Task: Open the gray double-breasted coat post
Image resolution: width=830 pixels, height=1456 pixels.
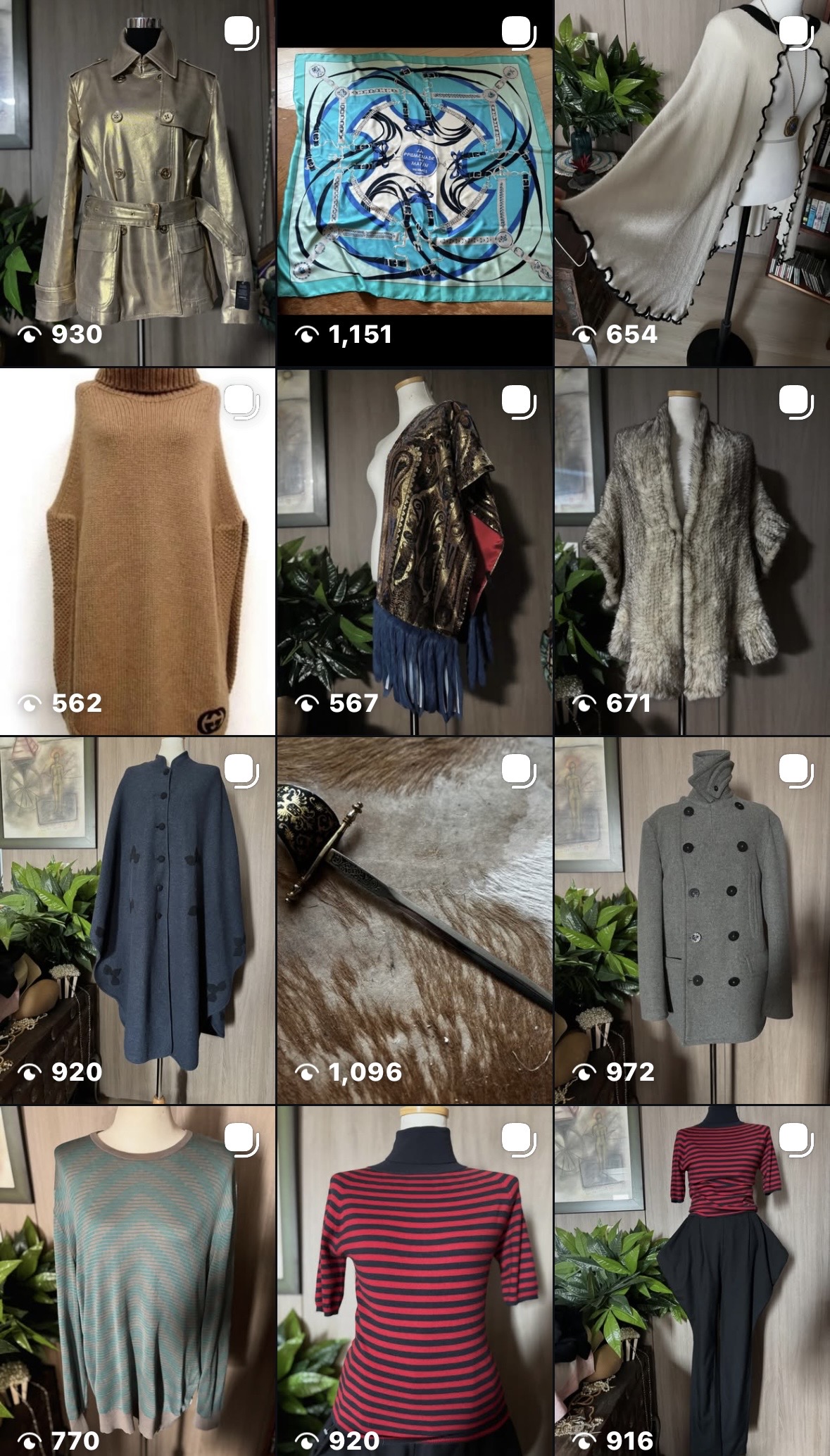Action: [692, 920]
